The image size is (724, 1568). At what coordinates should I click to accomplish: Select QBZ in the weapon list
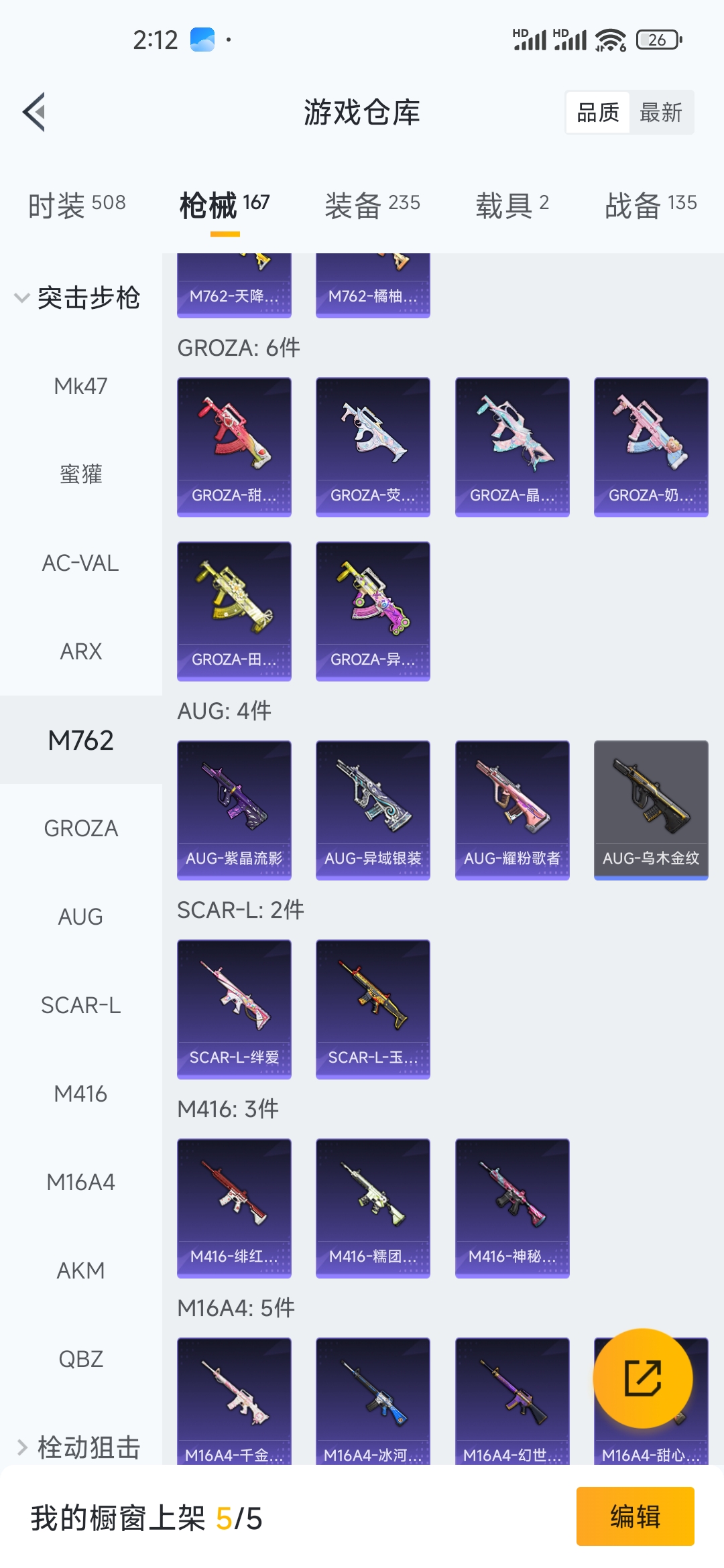click(80, 1359)
